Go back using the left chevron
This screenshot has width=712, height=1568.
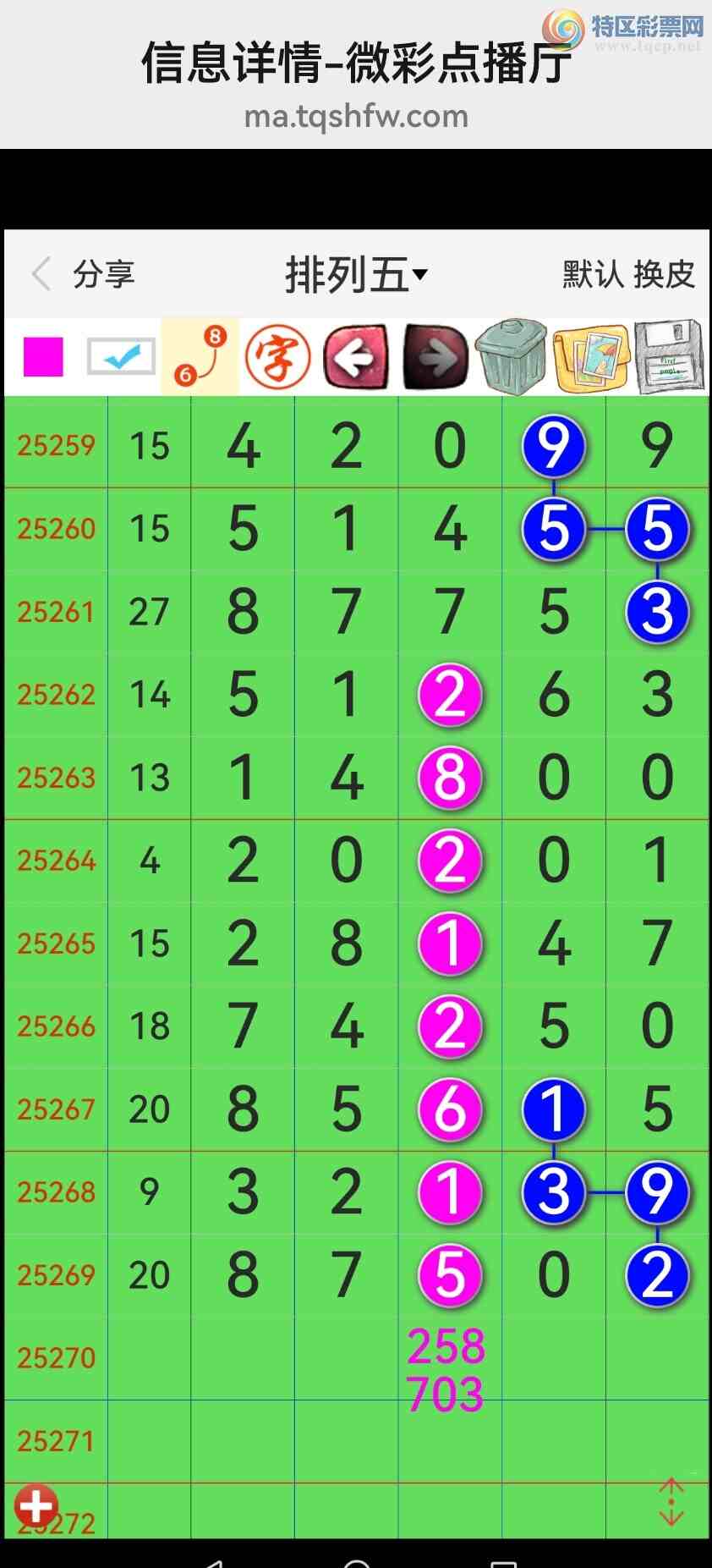(41, 274)
